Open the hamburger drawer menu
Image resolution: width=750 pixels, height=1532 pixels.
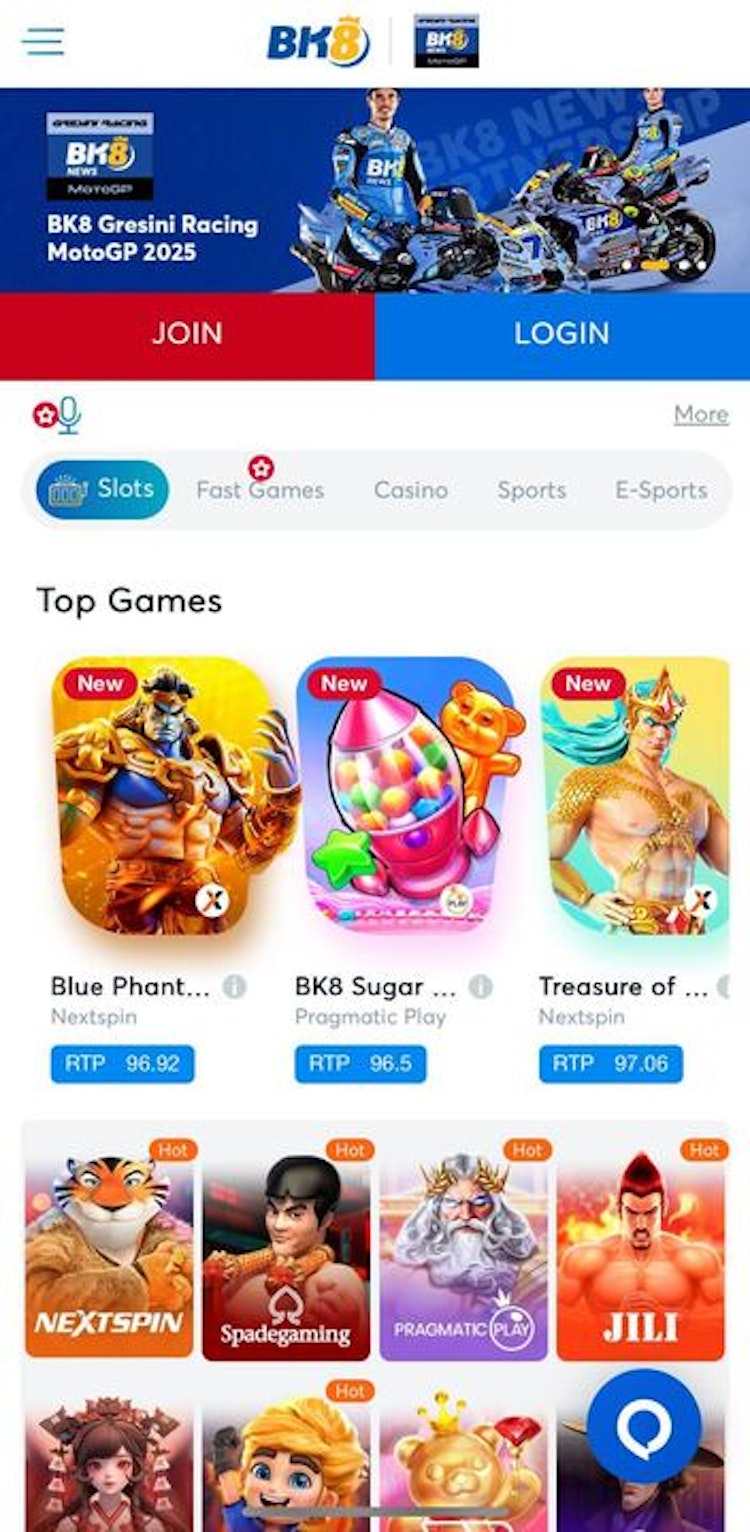pos(43,42)
